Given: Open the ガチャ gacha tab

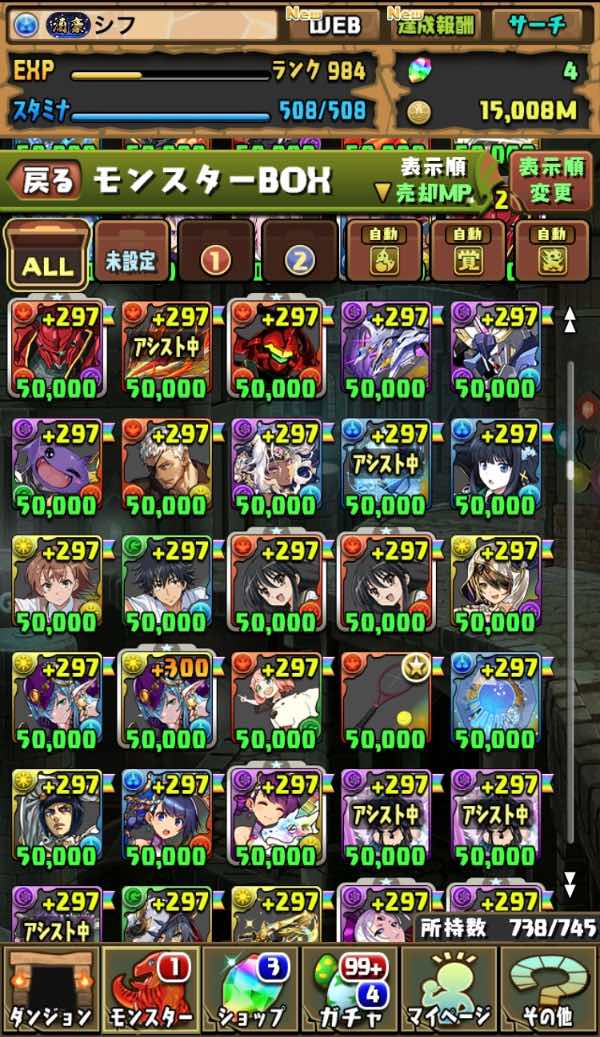Looking at the screenshot, I should (x=348, y=989).
